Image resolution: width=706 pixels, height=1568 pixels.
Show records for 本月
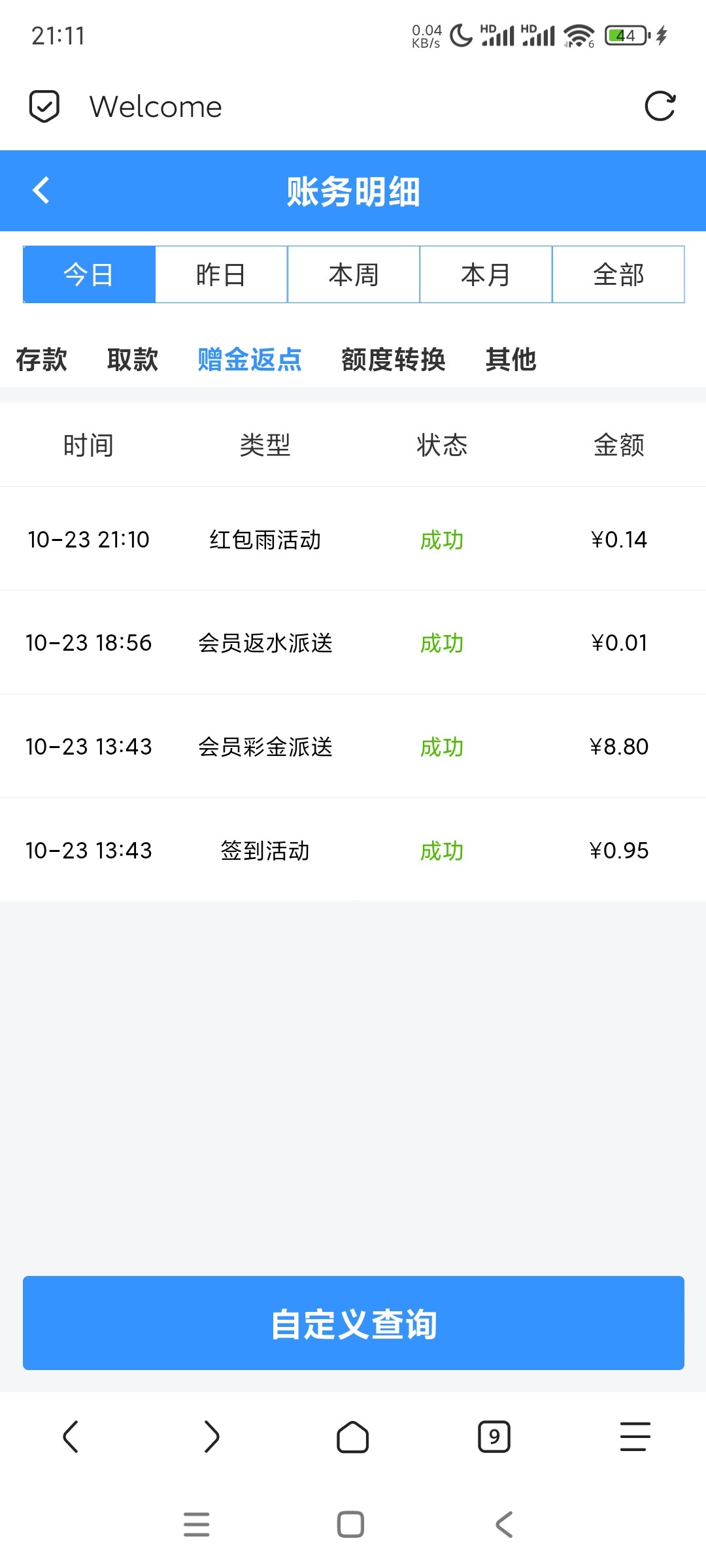click(486, 274)
